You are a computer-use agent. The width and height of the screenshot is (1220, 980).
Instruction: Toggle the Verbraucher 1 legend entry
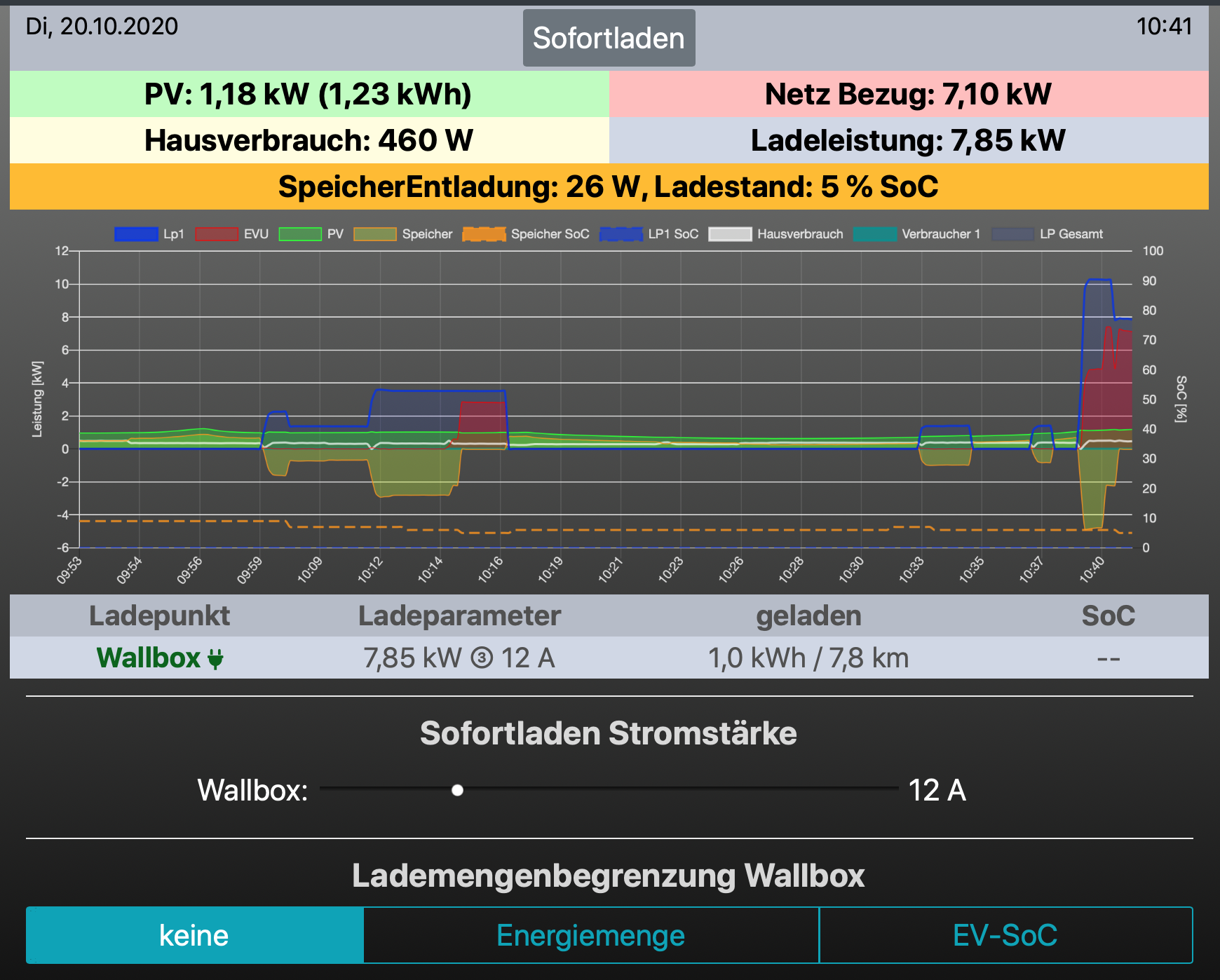click(916, 234)
